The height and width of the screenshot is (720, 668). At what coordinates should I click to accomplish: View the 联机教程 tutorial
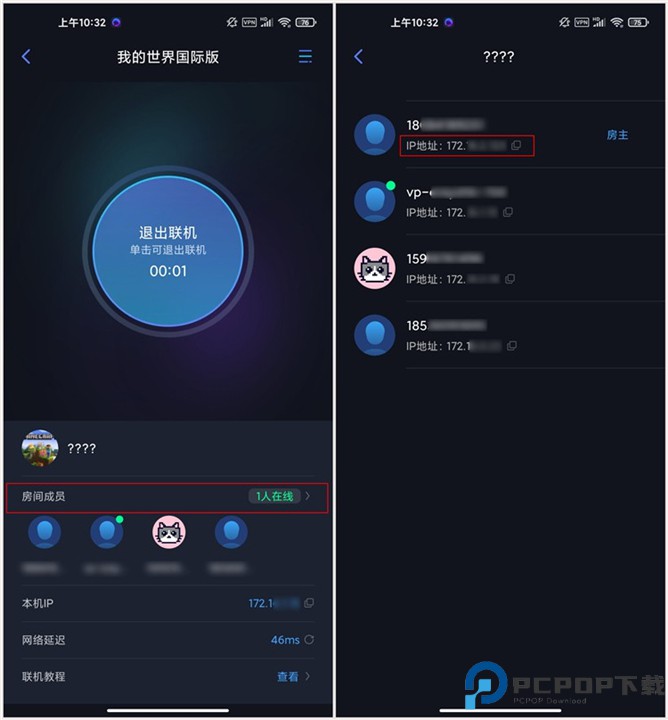294,677
